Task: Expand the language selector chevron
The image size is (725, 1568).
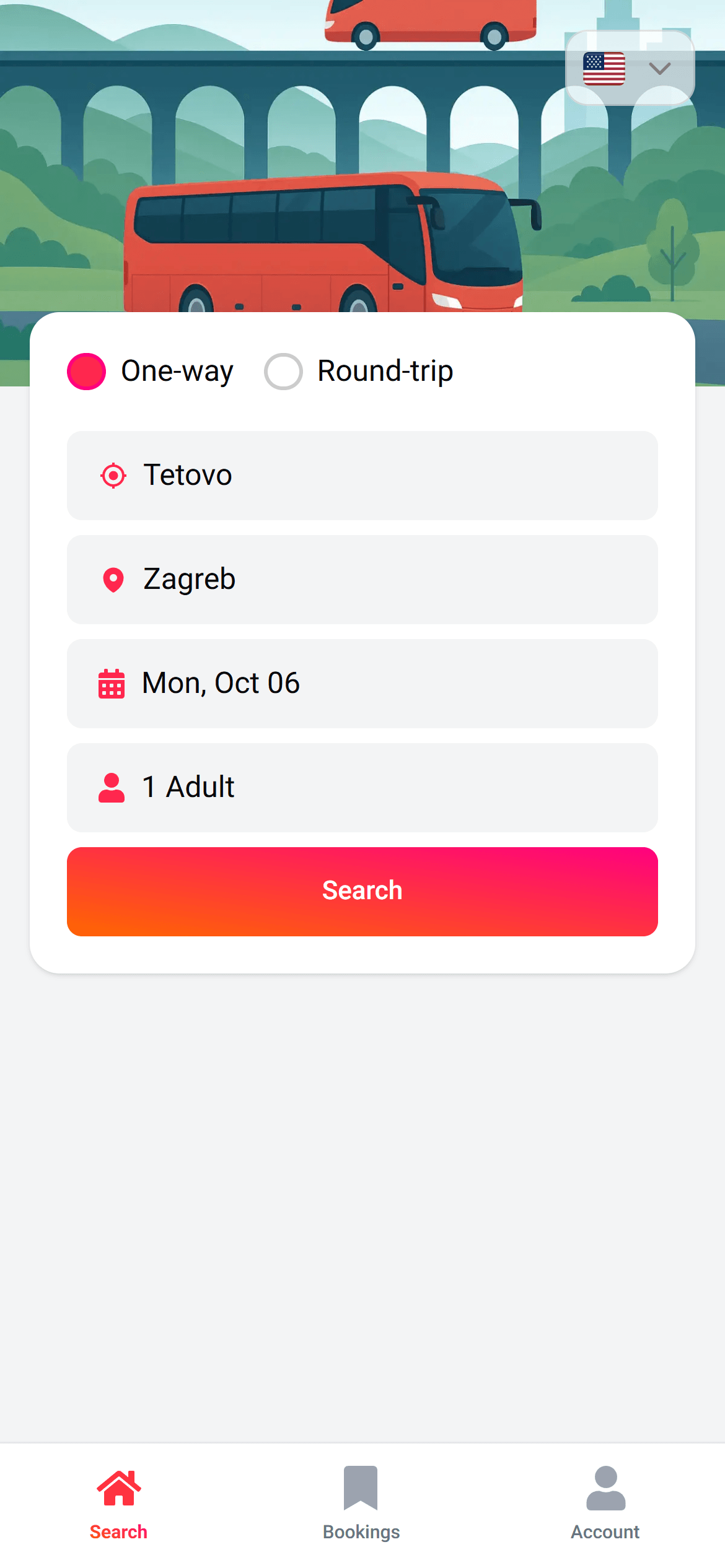Action: [x=659, y=69]
